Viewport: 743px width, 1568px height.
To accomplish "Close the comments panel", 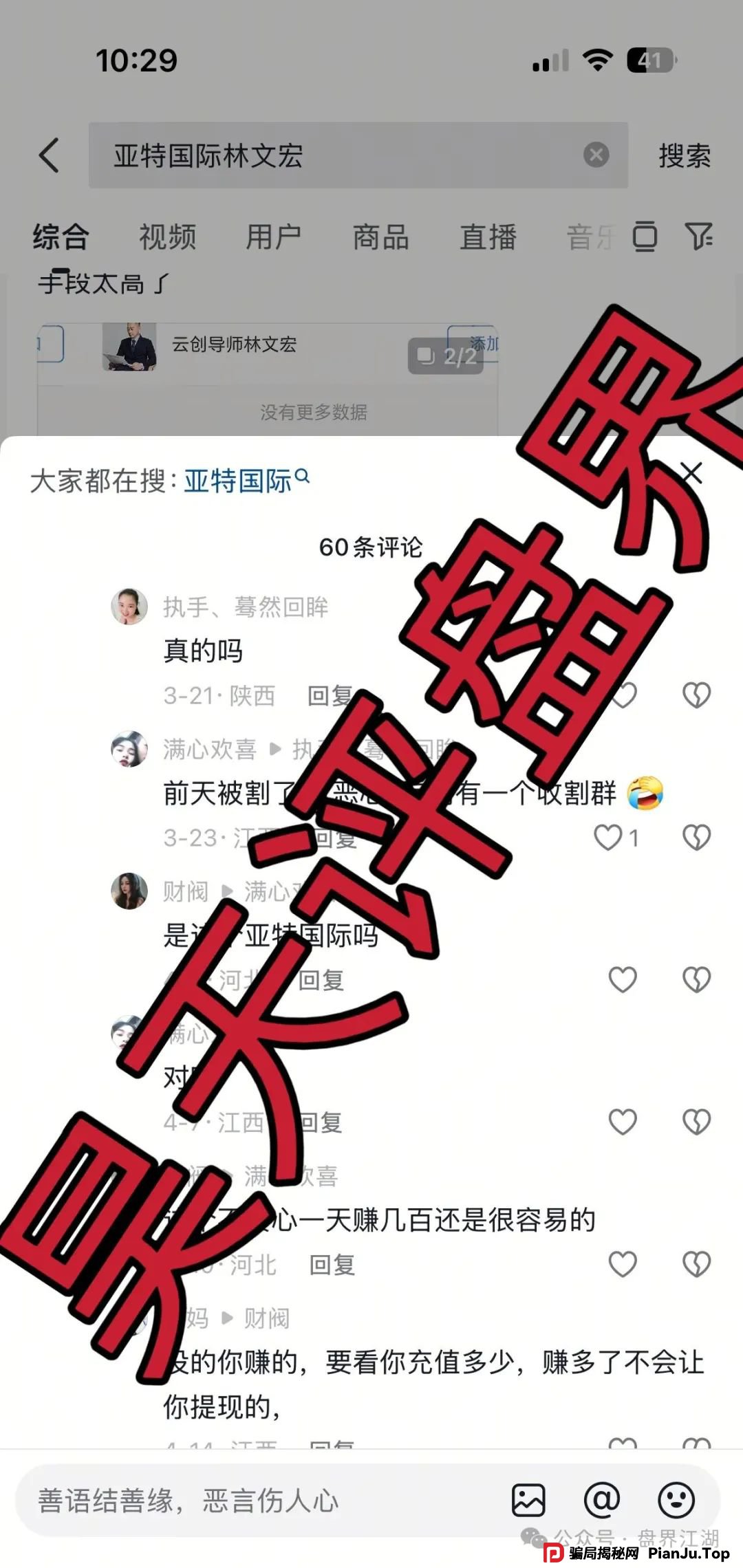I will point(691,473).
